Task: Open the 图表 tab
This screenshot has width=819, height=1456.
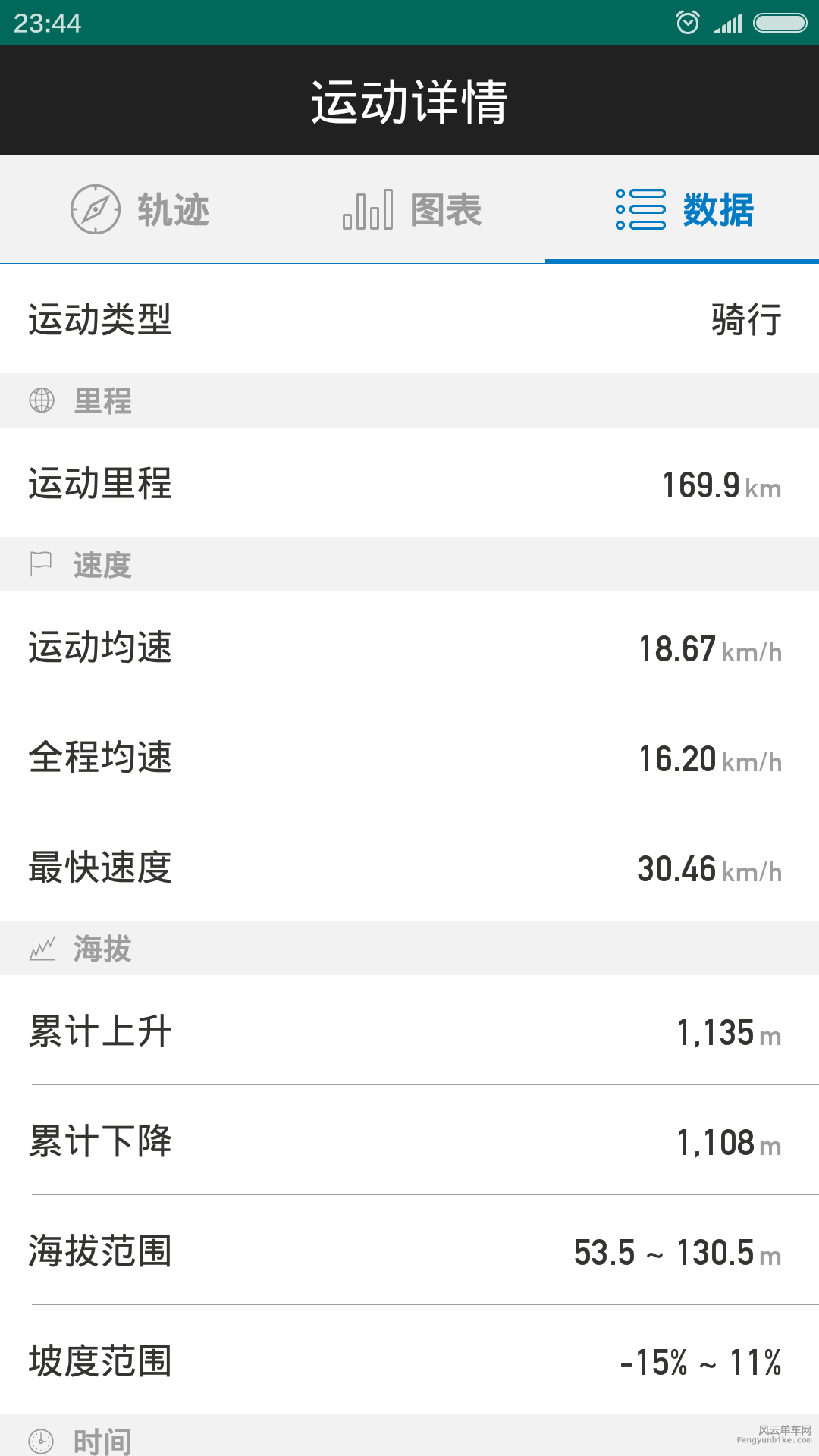Action: (412, 210)
